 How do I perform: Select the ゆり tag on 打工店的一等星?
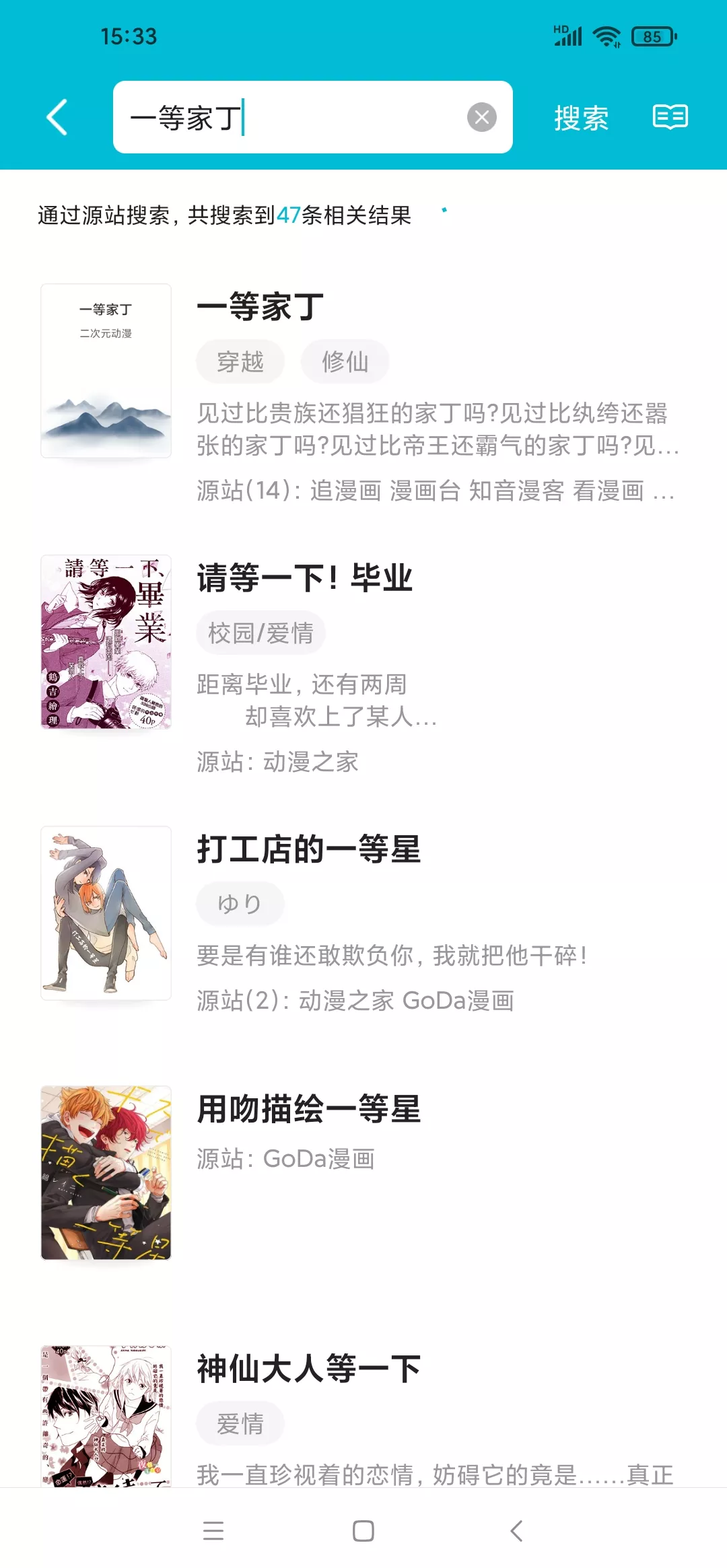240,903
